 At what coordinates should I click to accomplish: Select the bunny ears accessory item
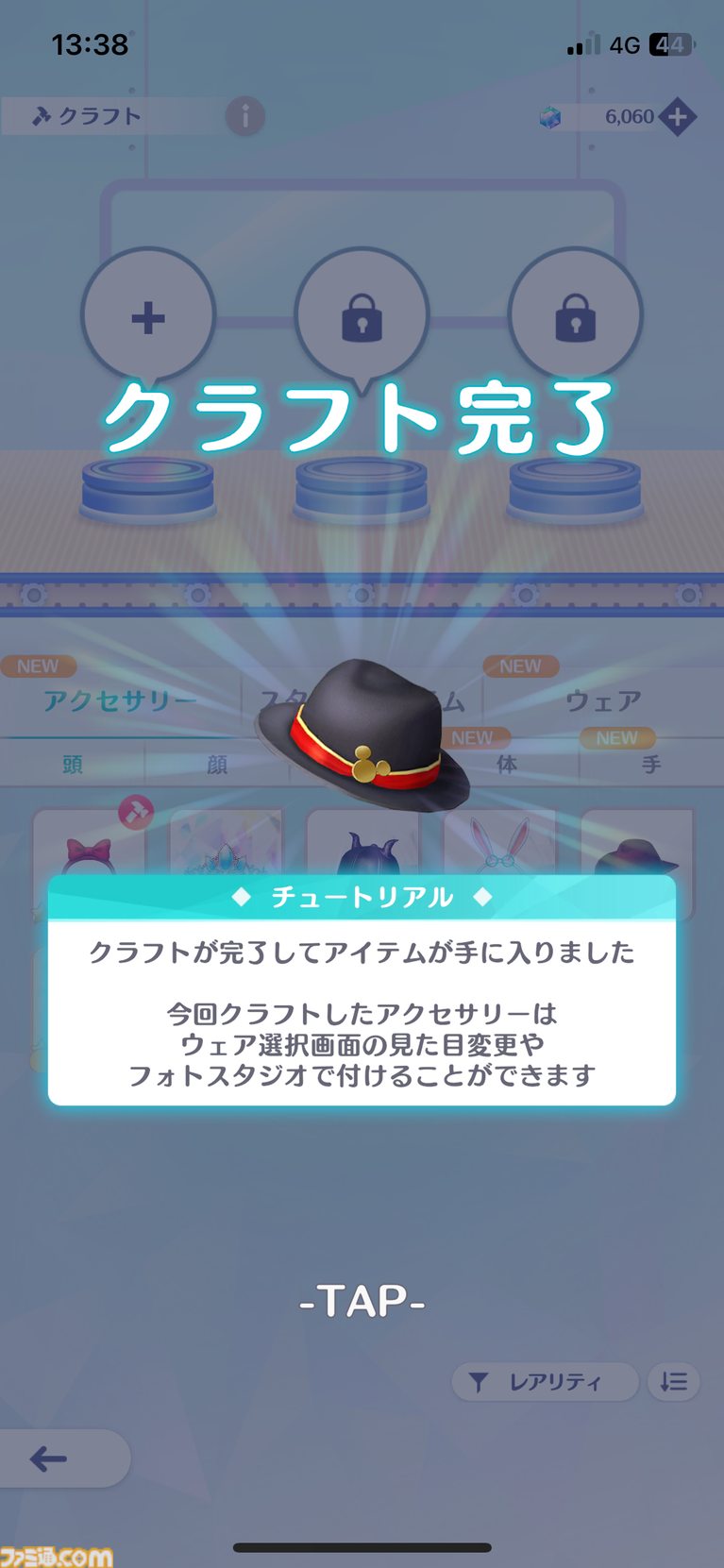click(x=500, y=845)
